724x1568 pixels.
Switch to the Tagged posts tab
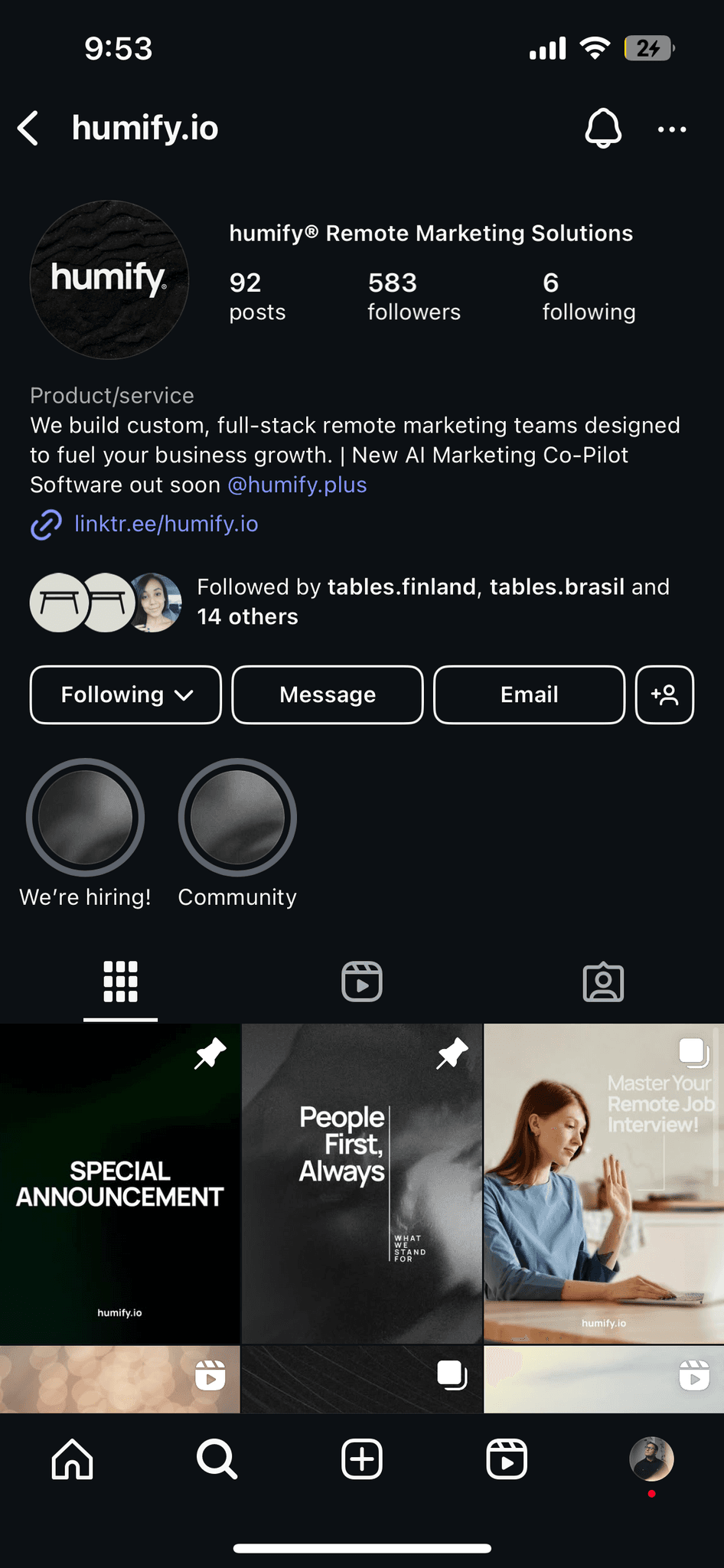(x=603, y=981)
